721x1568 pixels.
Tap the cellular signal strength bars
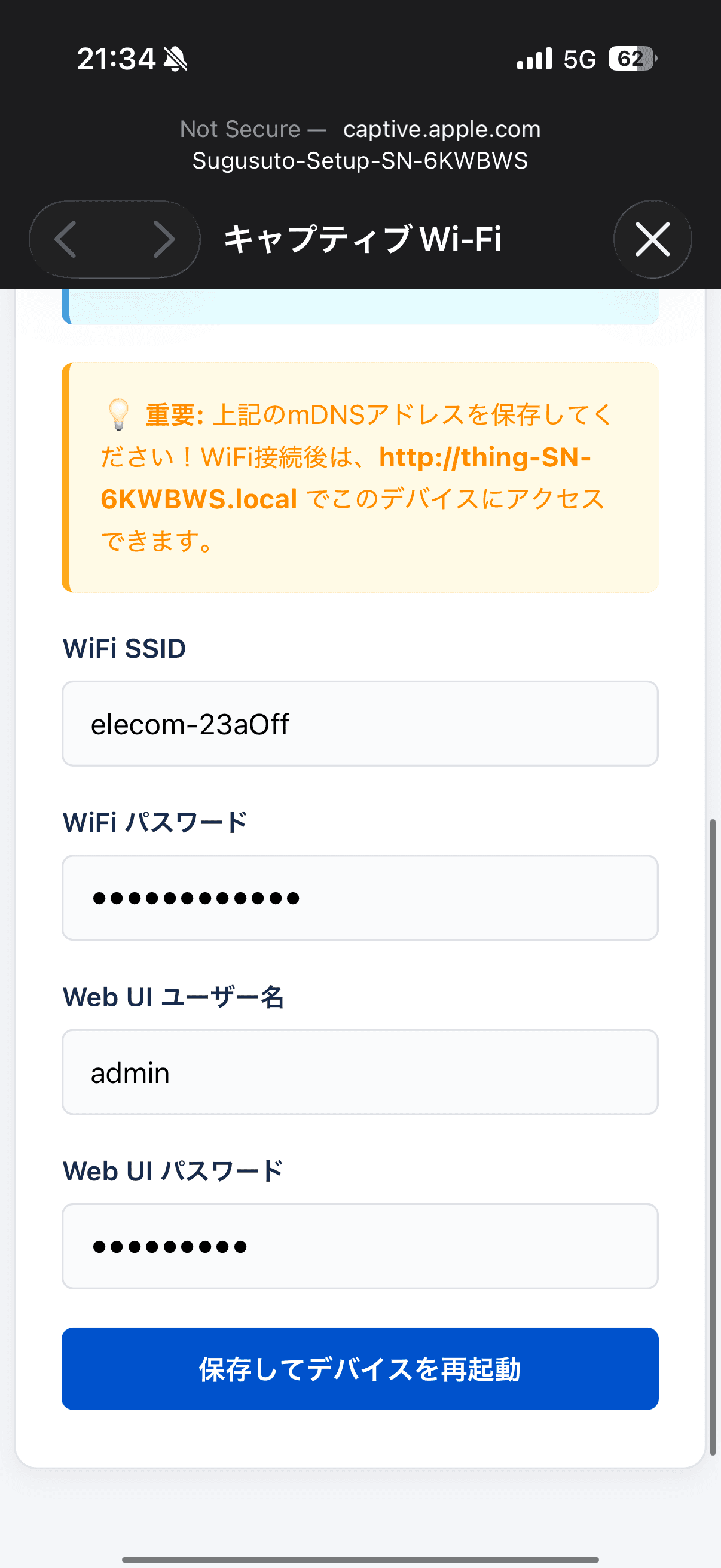coord(534,58)
